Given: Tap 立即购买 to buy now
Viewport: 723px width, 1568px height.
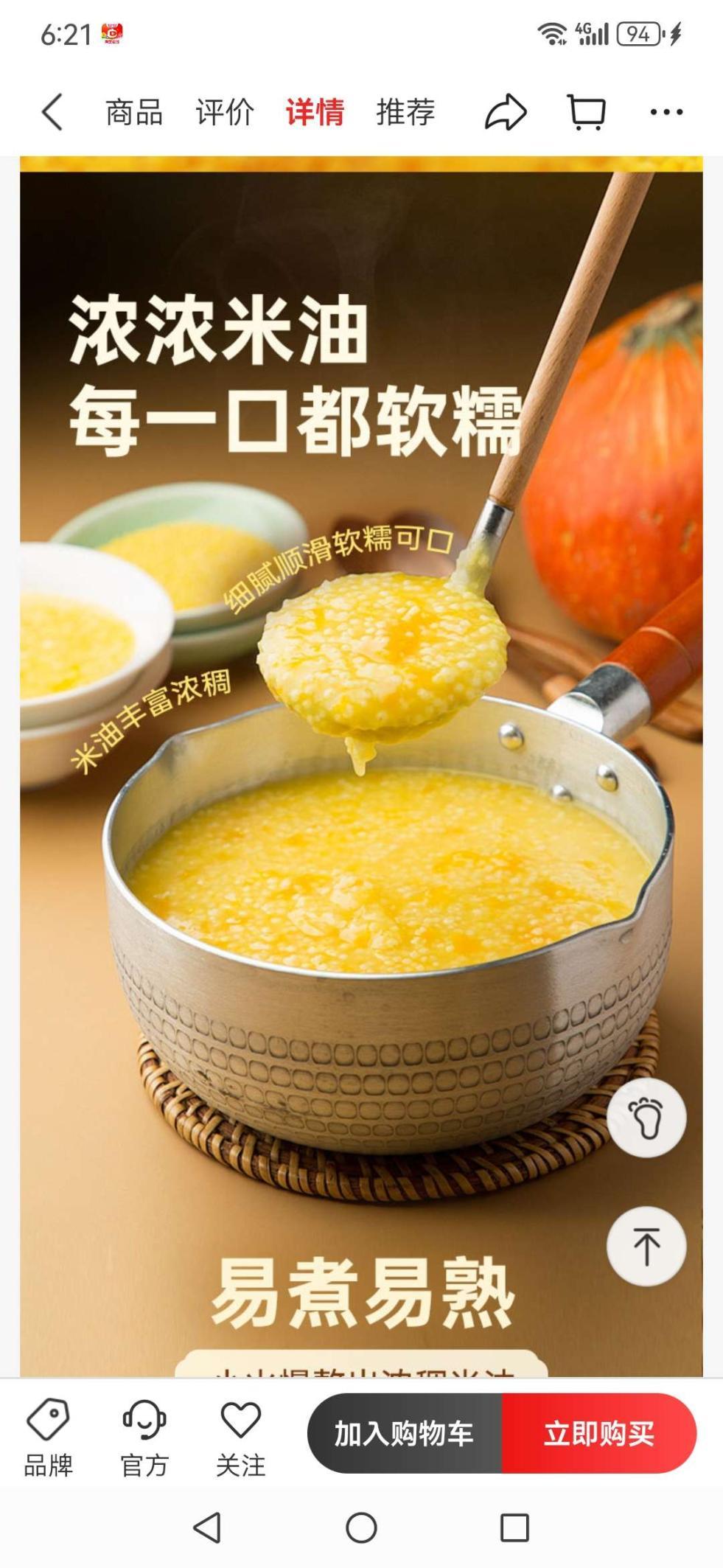Looking at the screenshot, I should click(x=599, y=1434).
